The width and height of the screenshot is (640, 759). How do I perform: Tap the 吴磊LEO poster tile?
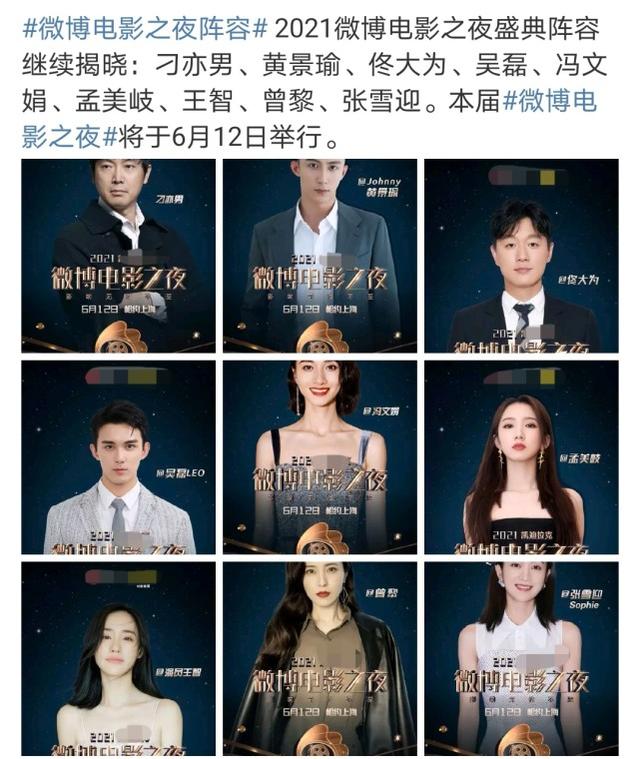(119, 457)
